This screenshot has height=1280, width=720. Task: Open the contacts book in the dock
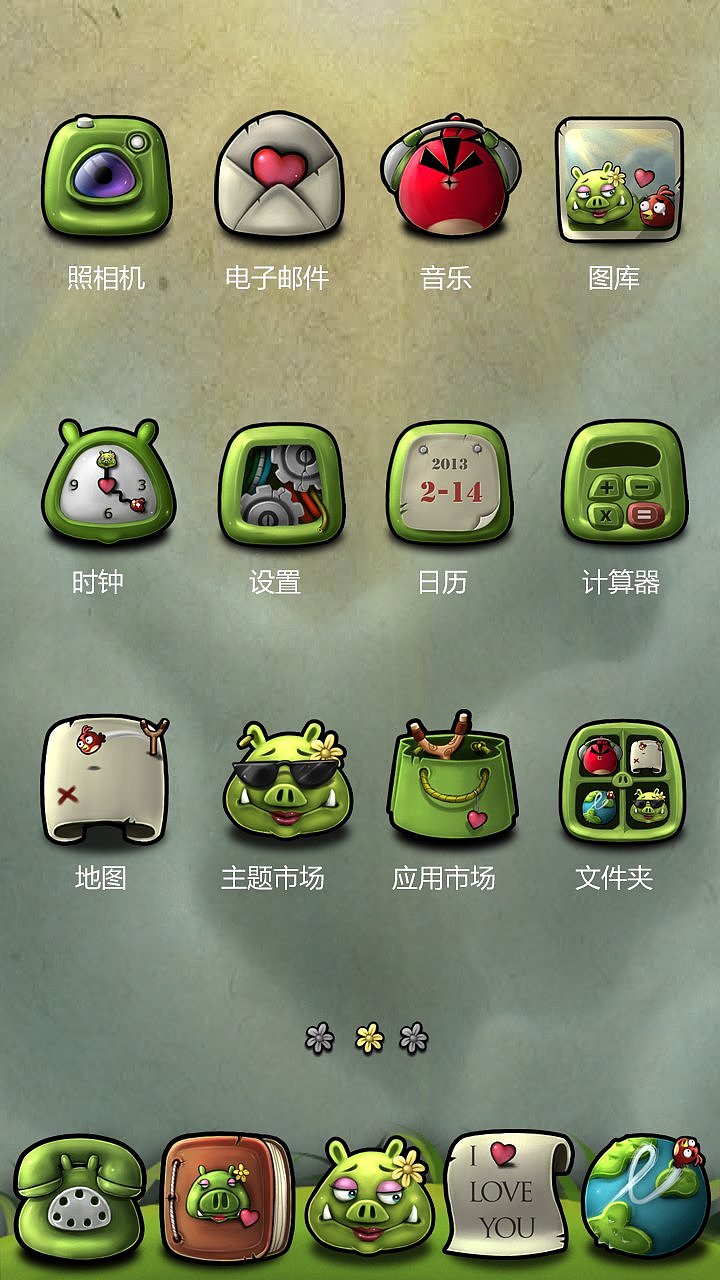[x=226, y=1195]
